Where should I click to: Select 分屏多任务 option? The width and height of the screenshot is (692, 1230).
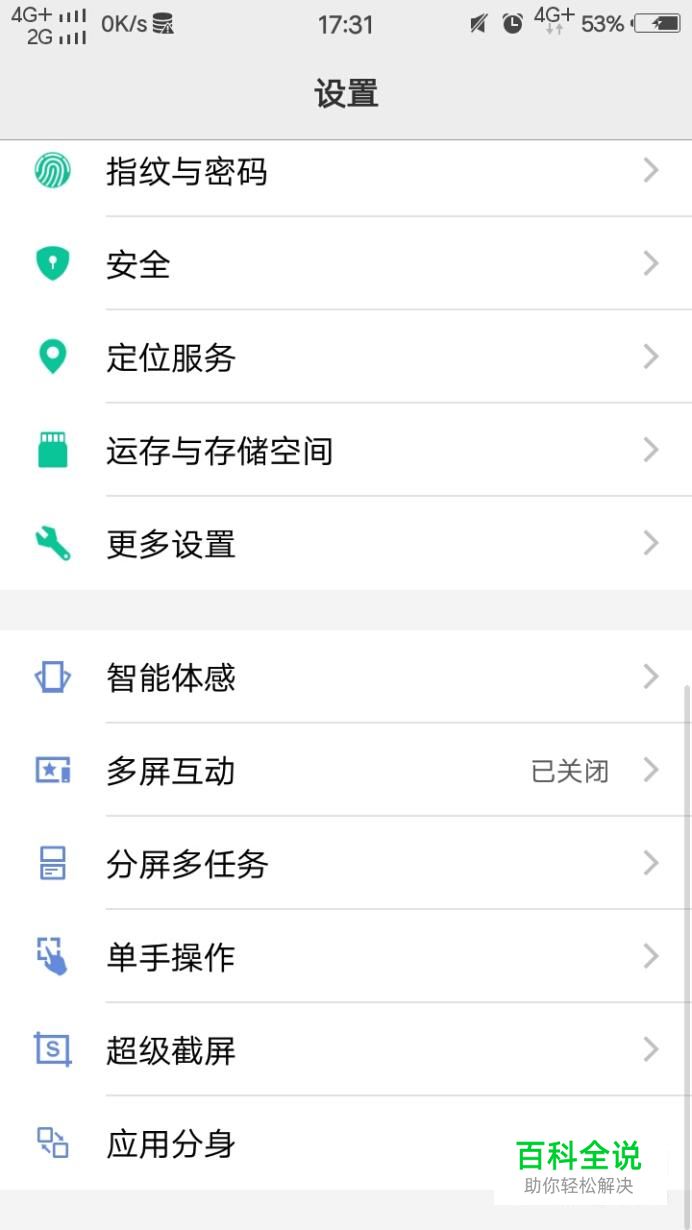coord(345,864)
